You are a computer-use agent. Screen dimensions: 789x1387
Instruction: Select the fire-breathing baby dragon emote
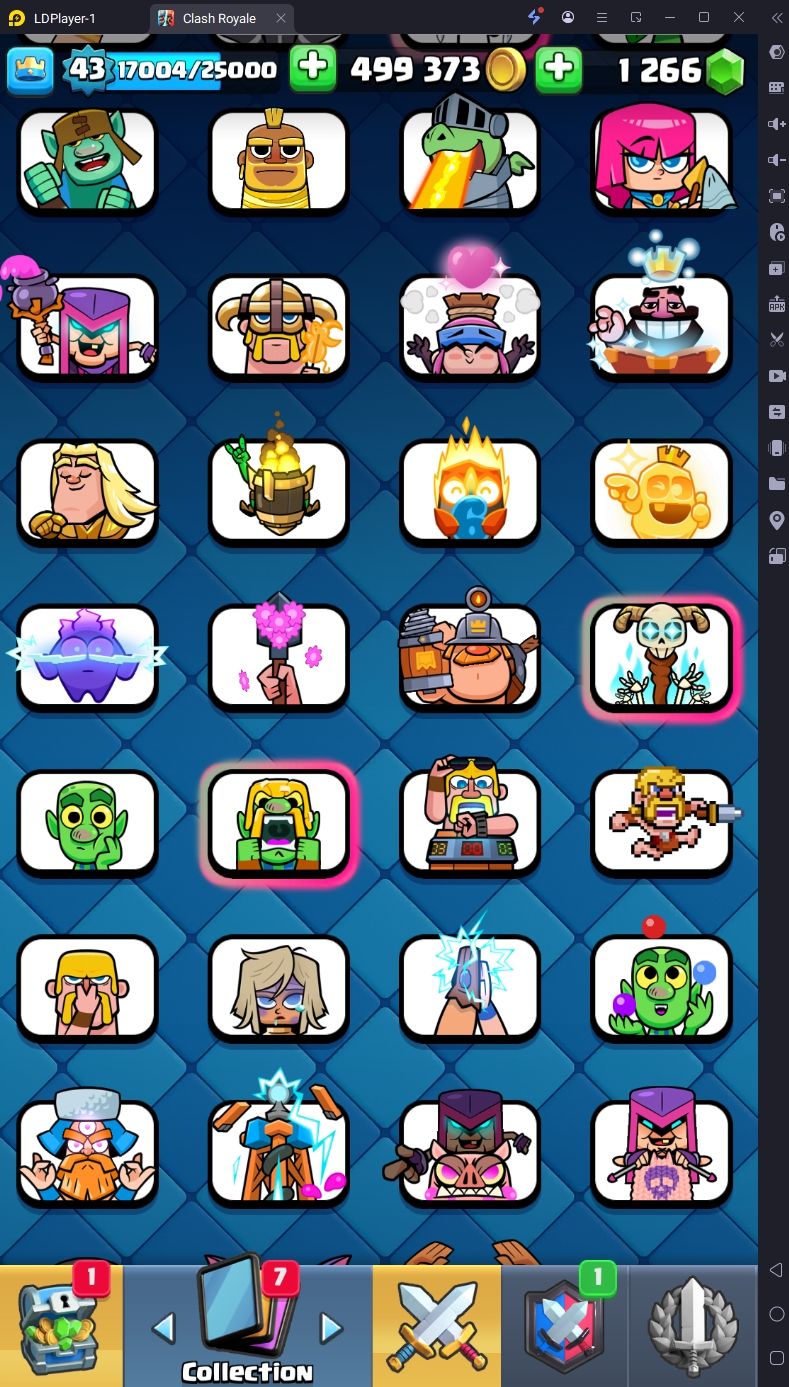tap(470, 160)
